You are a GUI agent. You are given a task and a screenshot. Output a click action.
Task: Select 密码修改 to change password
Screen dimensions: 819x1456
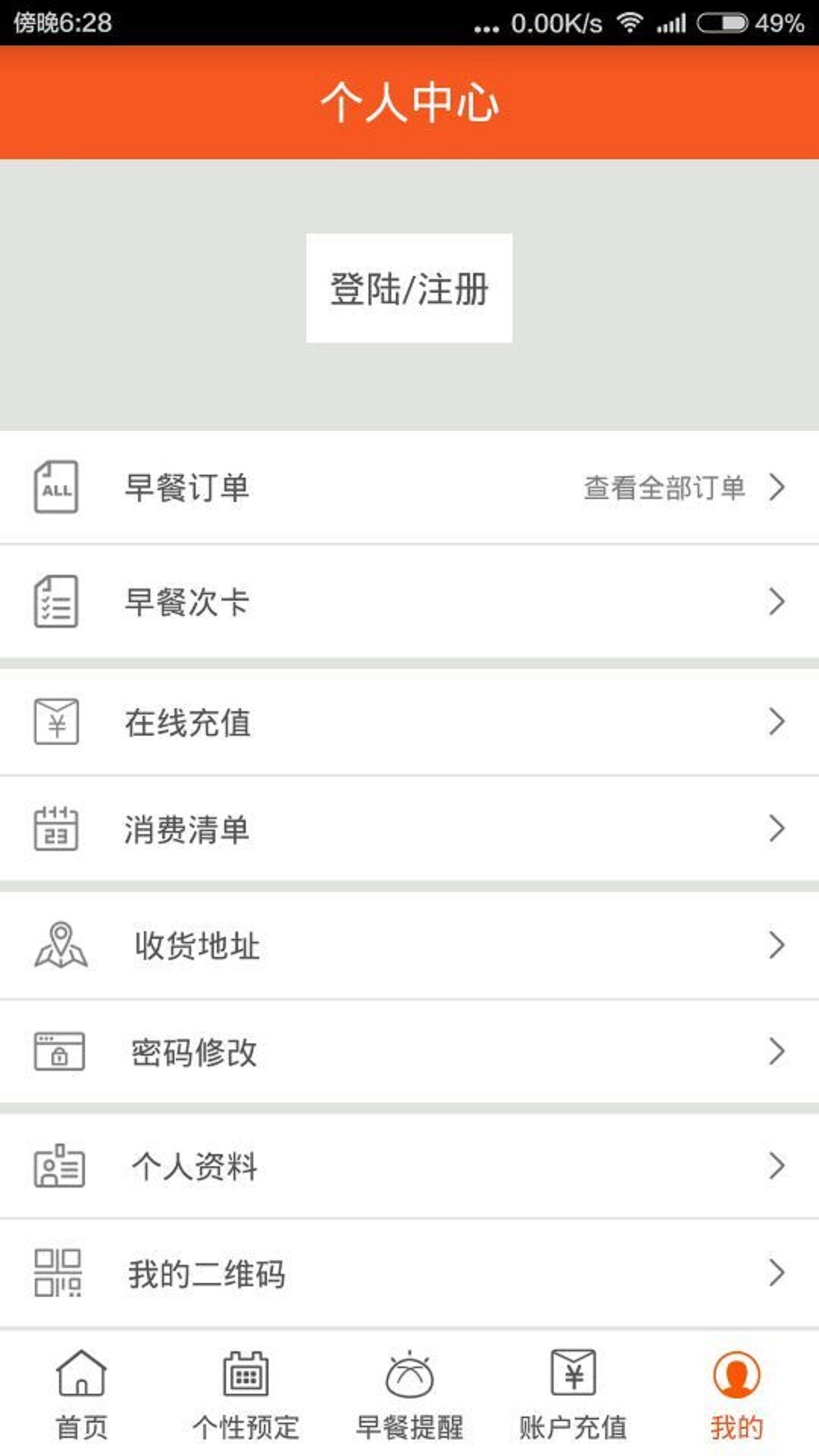(x=409, y=1052)
